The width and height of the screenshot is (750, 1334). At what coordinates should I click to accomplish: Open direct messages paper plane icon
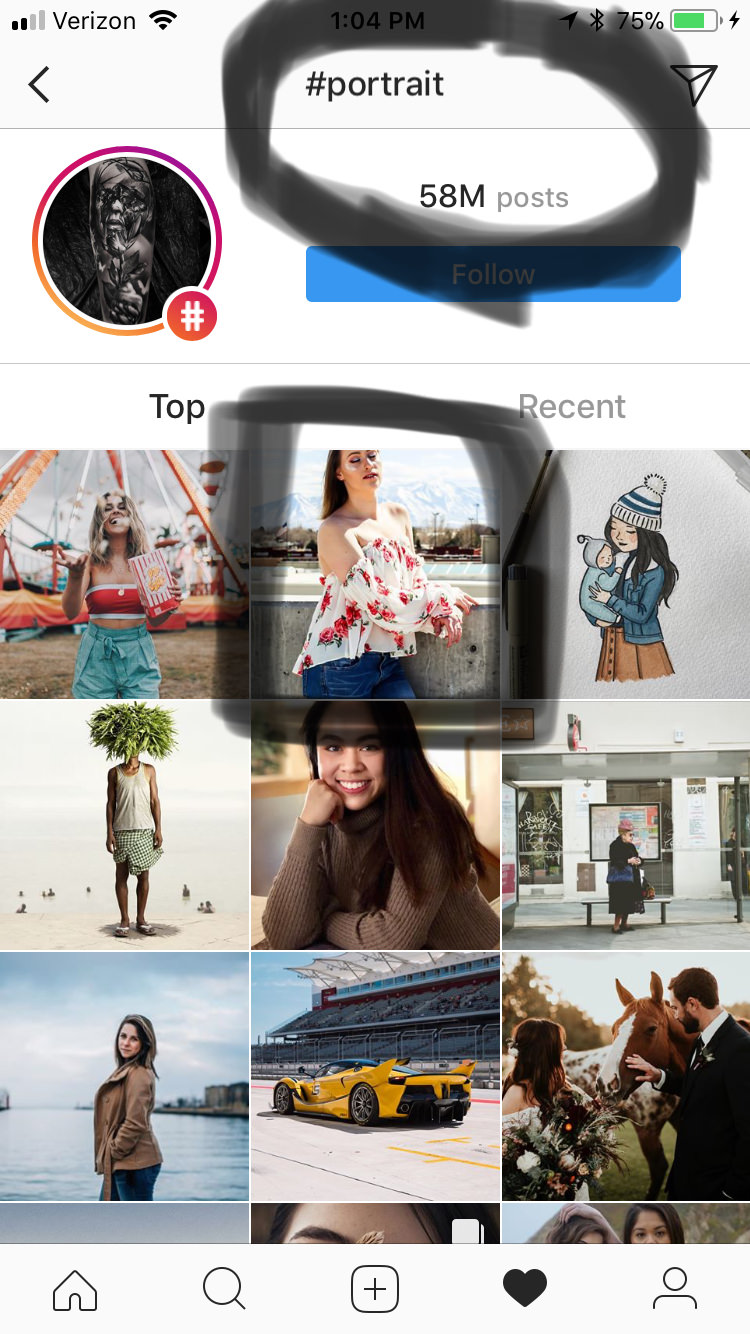pyautogui.click(x=694, y=85)
